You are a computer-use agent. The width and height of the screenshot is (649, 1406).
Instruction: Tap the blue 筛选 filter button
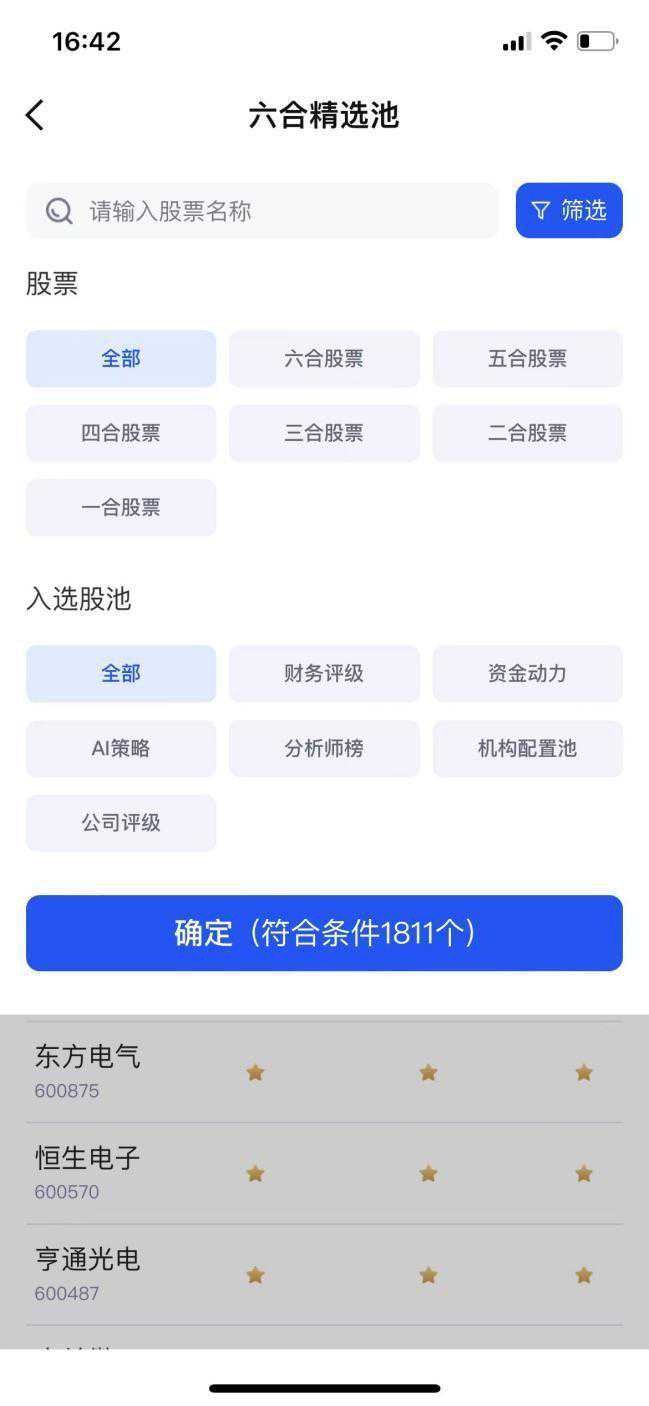pos(569,210)
